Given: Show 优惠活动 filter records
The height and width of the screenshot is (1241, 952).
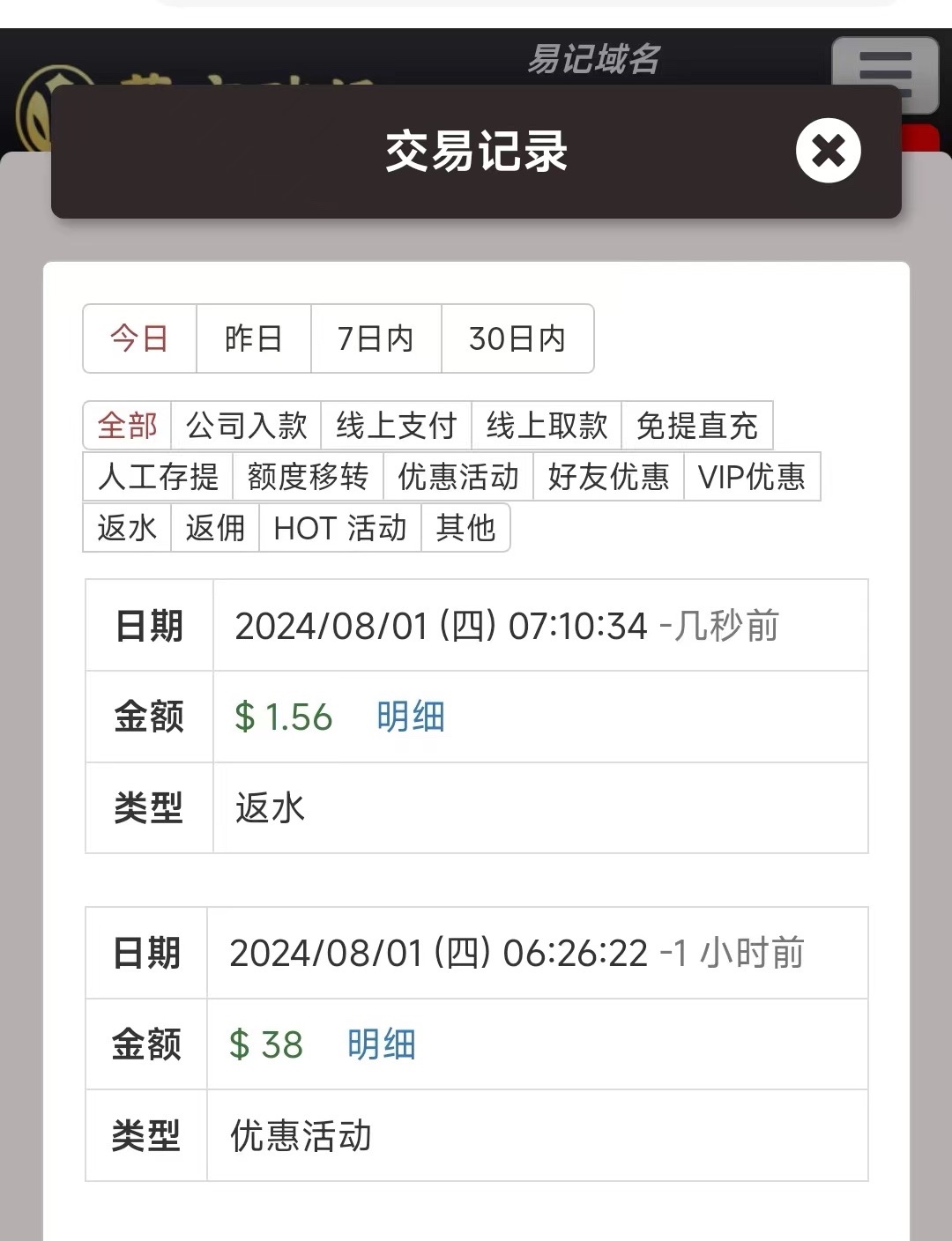Looking at the screenshot, I should click(x=458, y=477).
